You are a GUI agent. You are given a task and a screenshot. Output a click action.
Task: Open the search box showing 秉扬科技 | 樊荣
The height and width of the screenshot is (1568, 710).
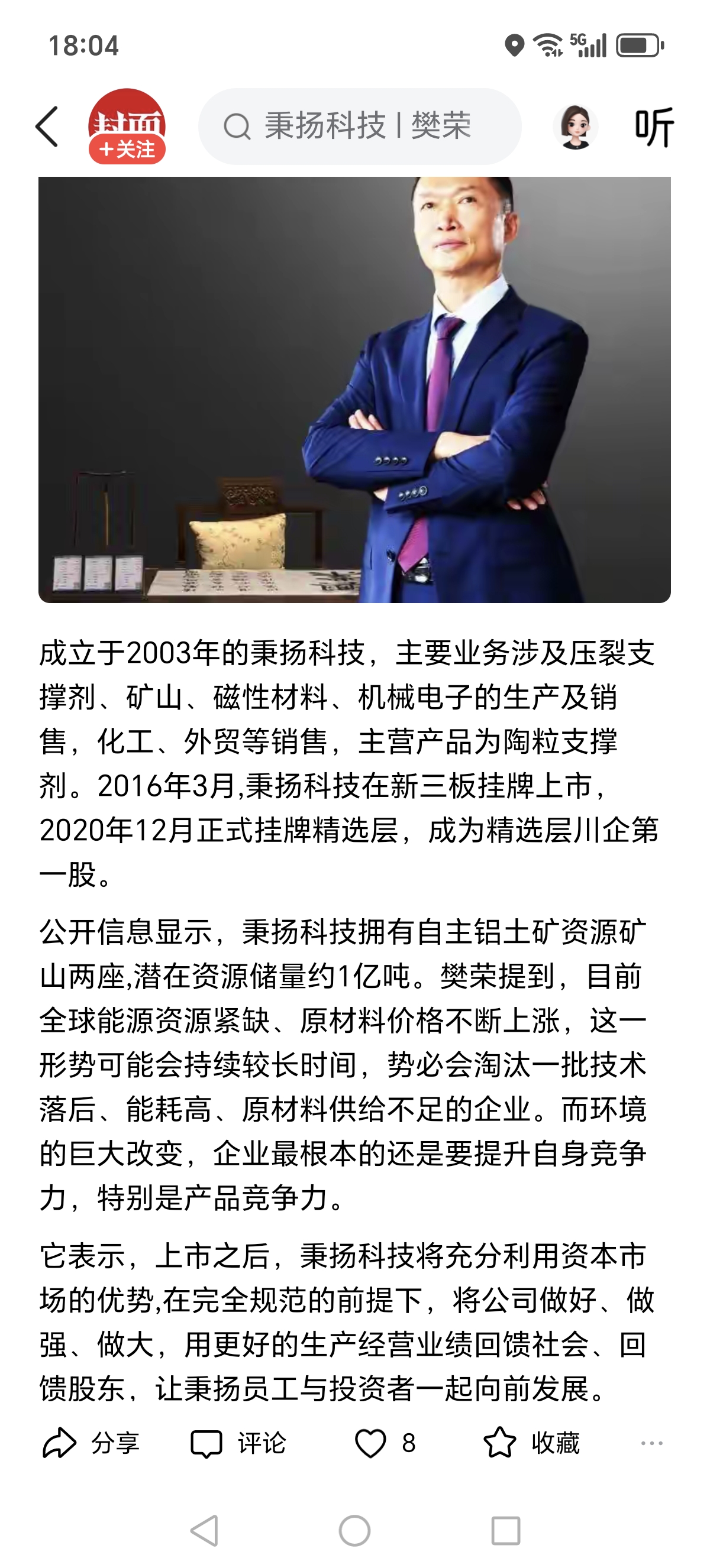pyautogui.click(x=359, y=127)
